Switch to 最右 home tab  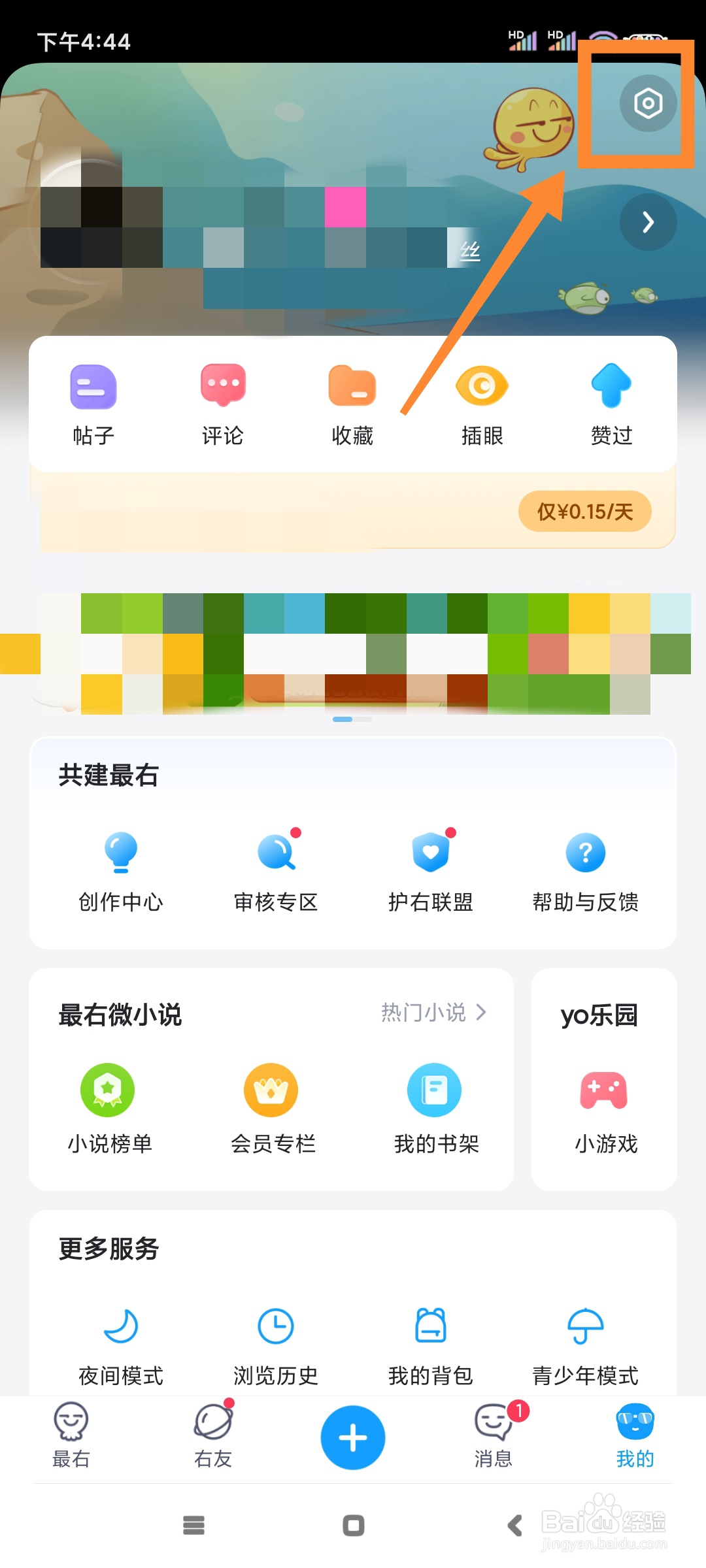71,1441
